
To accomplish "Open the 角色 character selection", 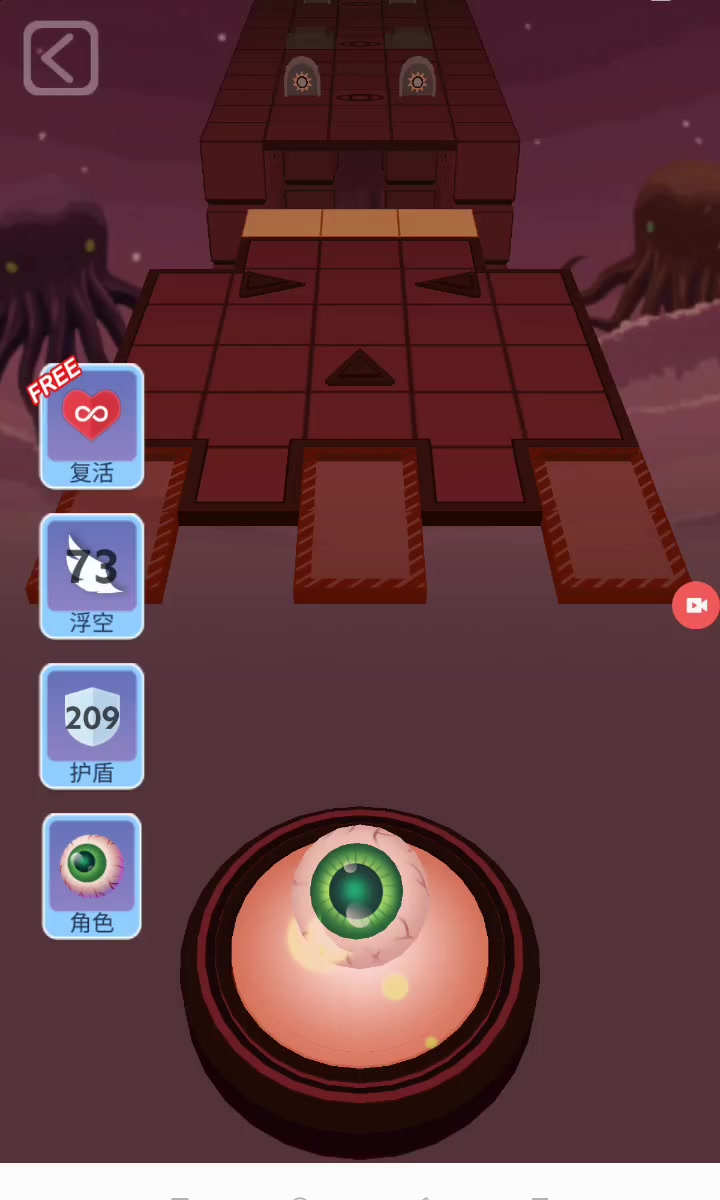I will pos(92,876).
